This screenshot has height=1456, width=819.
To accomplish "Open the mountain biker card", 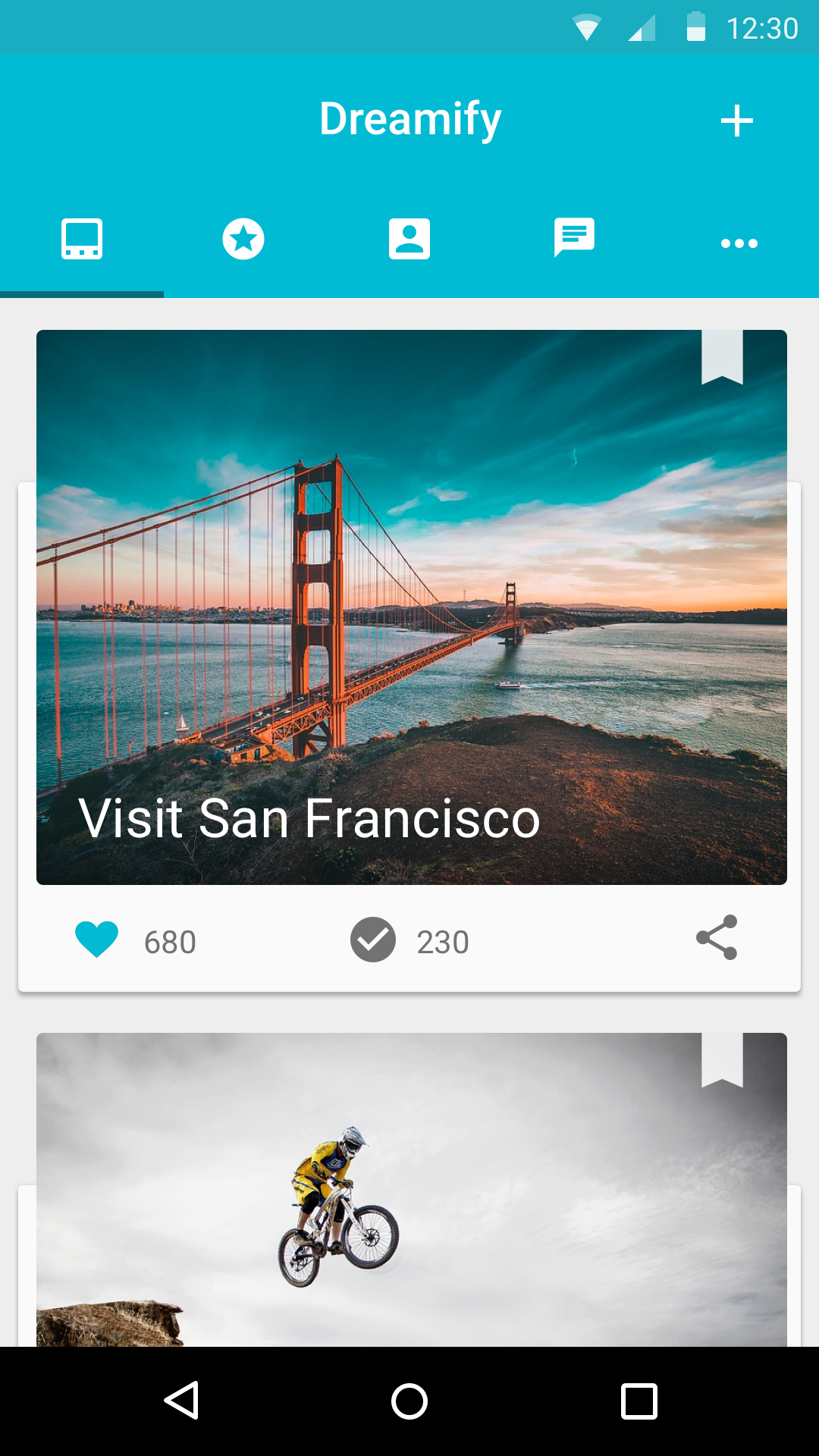I will (x=411, y=1198).
